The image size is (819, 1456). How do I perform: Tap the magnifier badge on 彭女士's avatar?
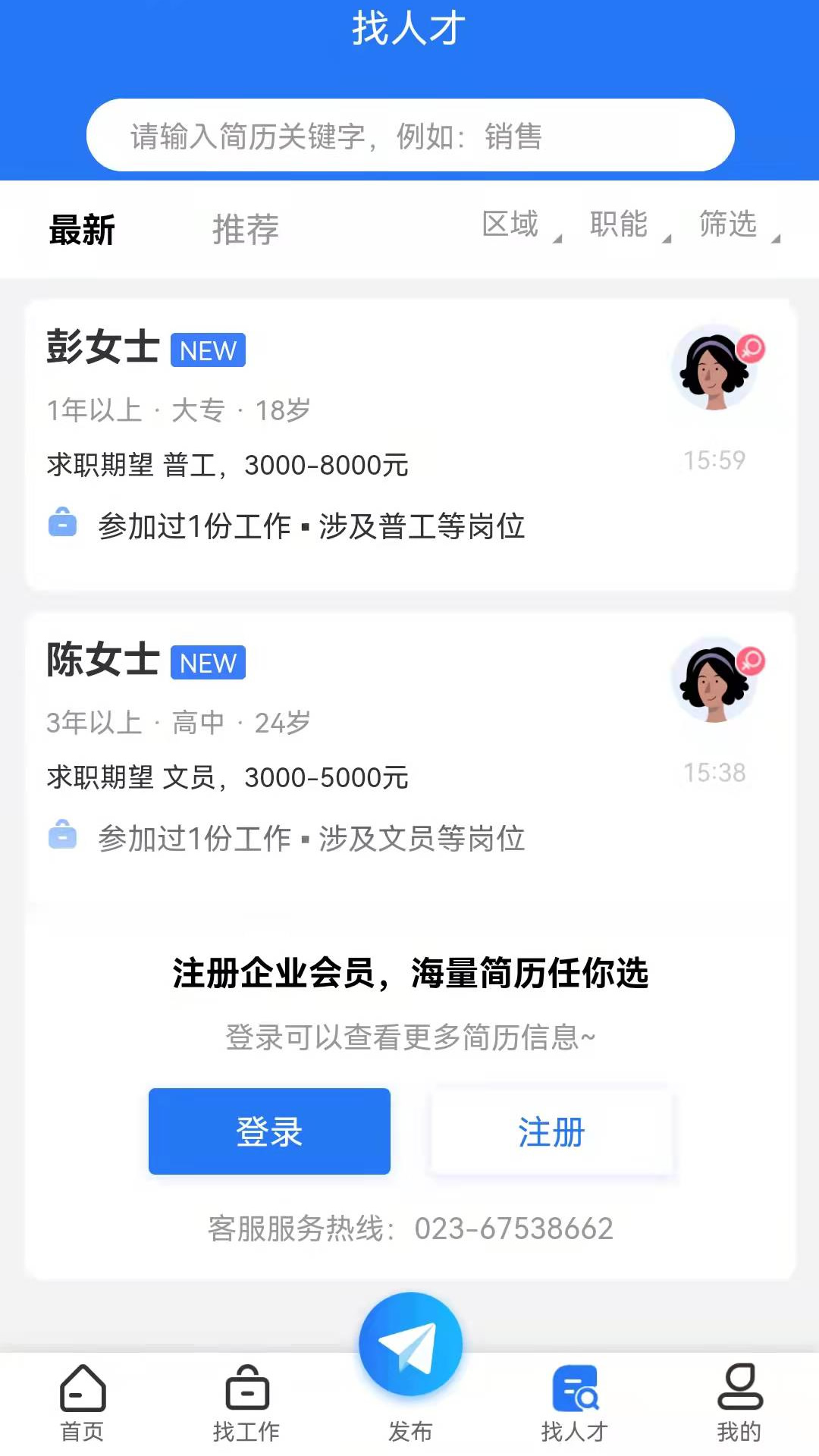752,349
